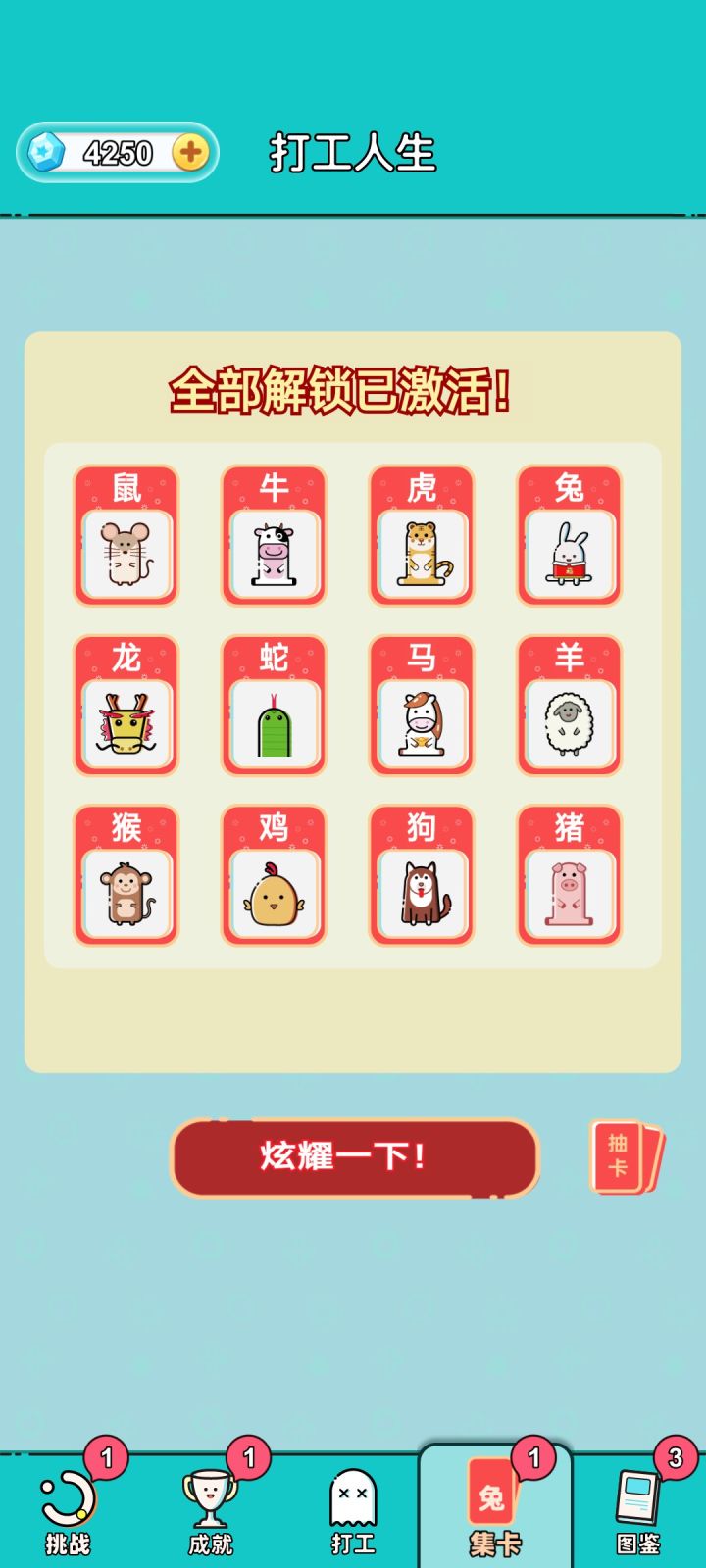Viewport: 706px width, 1568px height.
Task: Tap the diamond currency icon
Action: click(45, 151)
